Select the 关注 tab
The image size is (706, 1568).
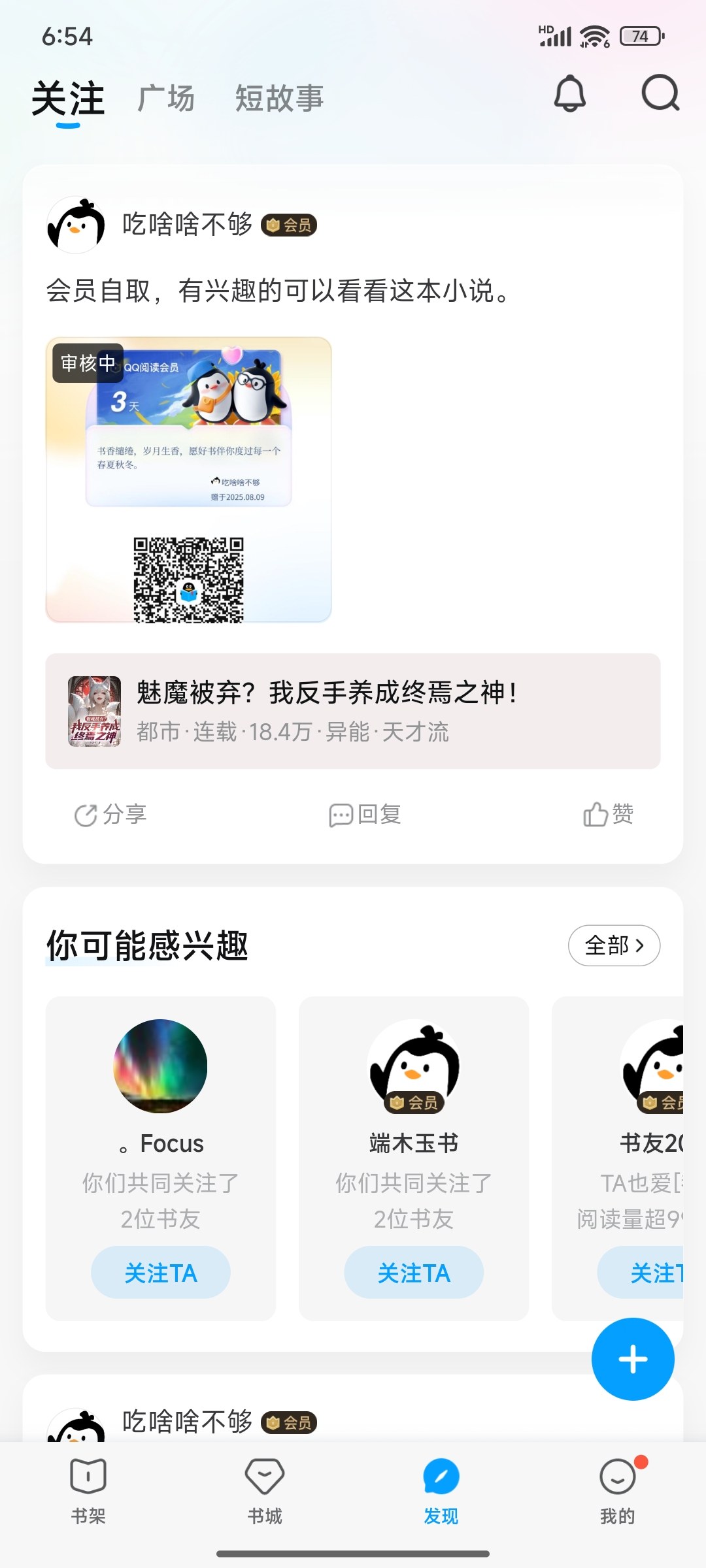coord(68,99)
